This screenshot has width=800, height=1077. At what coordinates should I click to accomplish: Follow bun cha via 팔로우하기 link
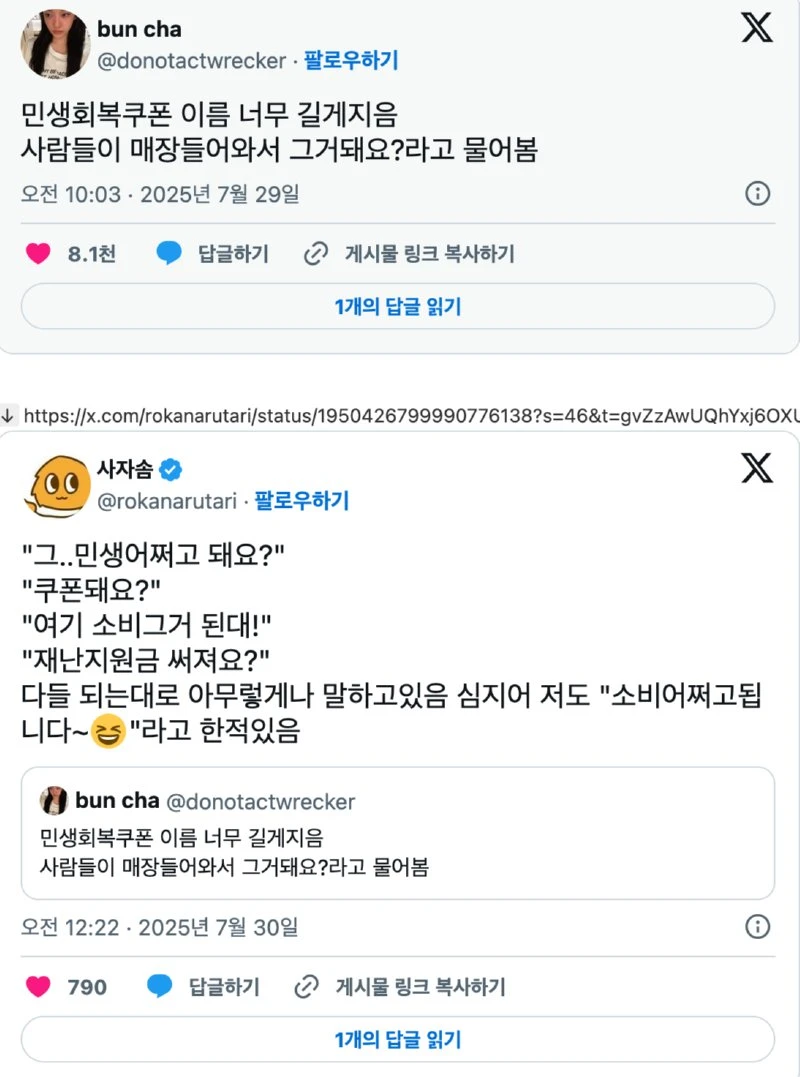pyautogui.click(x=350, y=60)
